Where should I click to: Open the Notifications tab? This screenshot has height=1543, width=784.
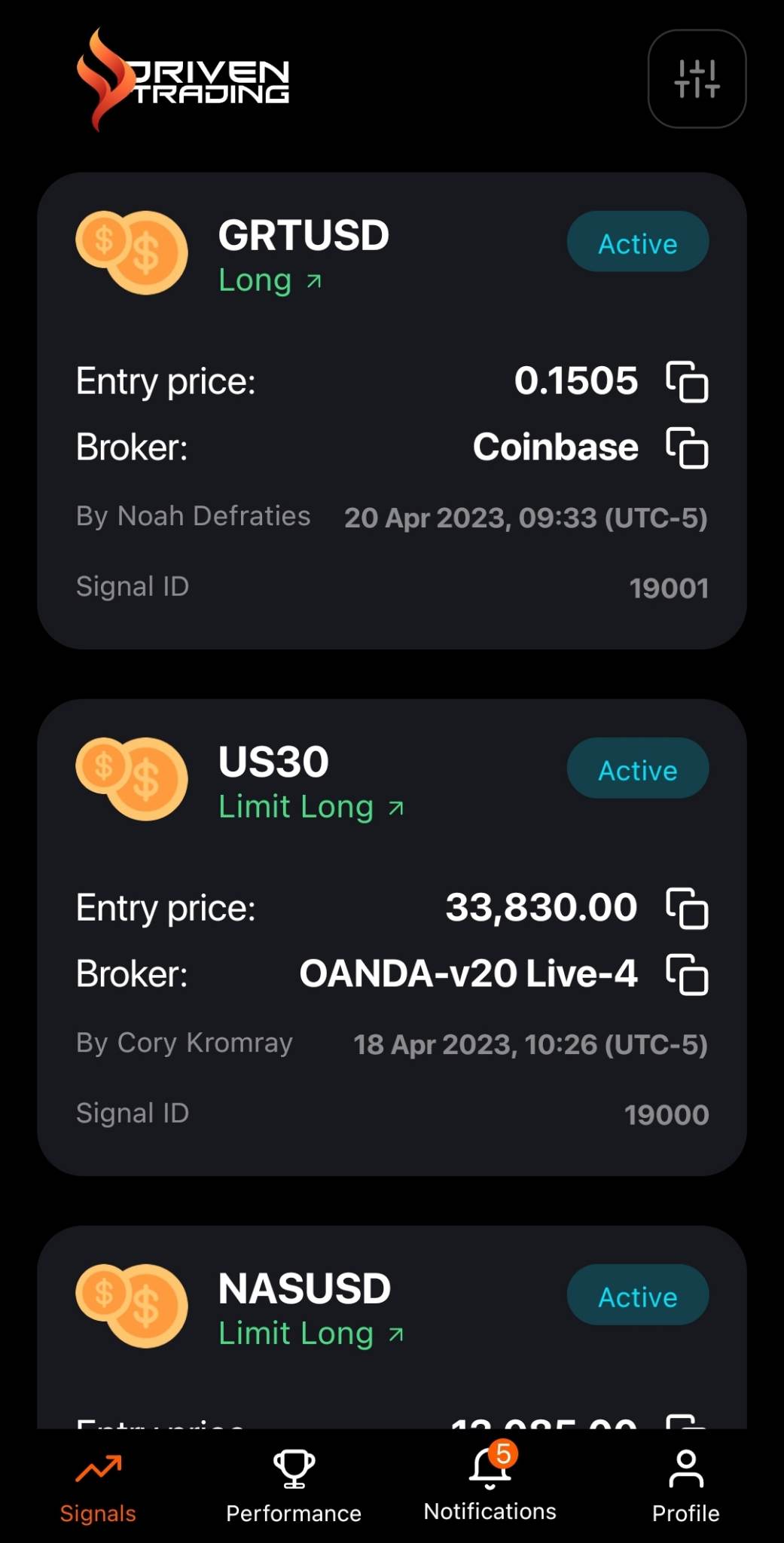(x=490, y=1483)
